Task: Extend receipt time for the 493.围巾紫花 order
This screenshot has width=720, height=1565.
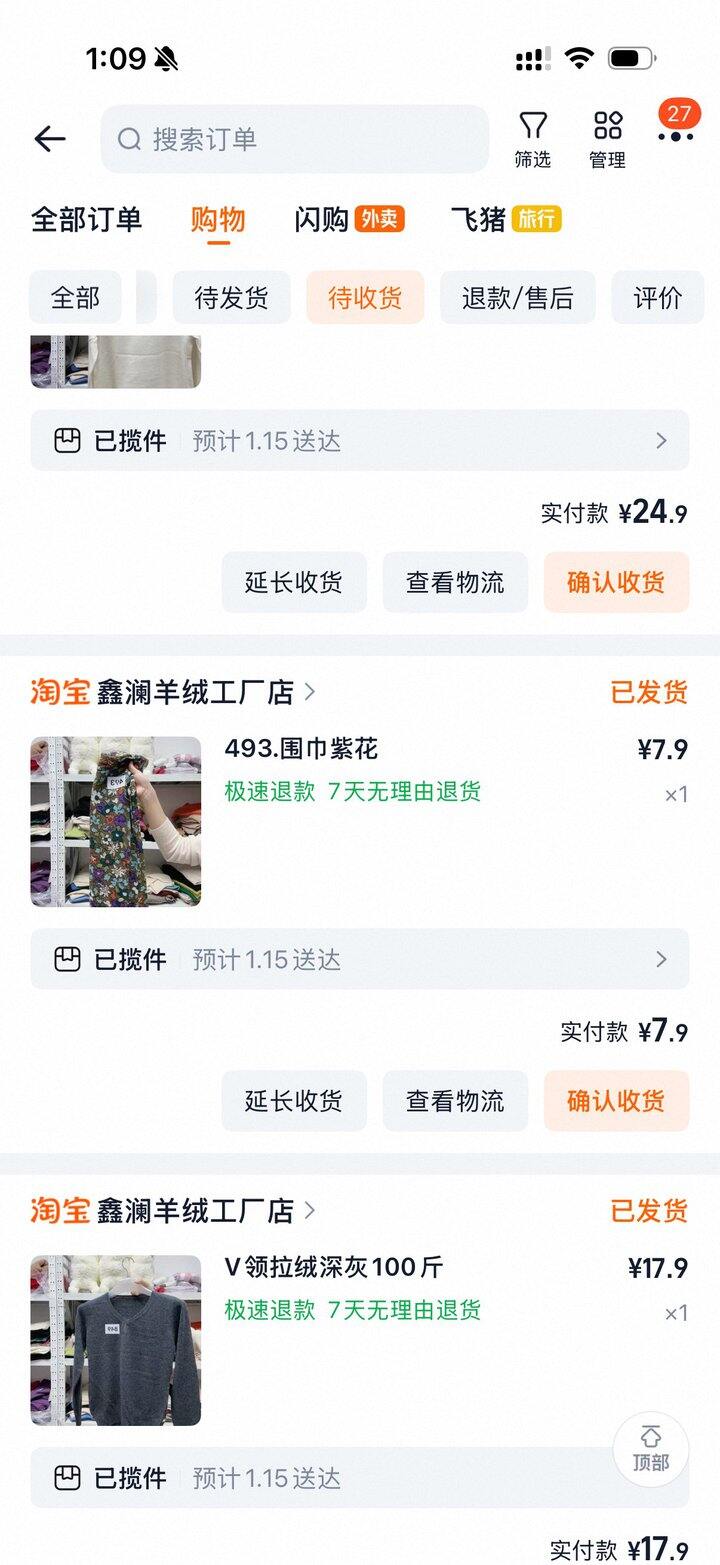Action: pyautogui.click(x=294, y=1101)
